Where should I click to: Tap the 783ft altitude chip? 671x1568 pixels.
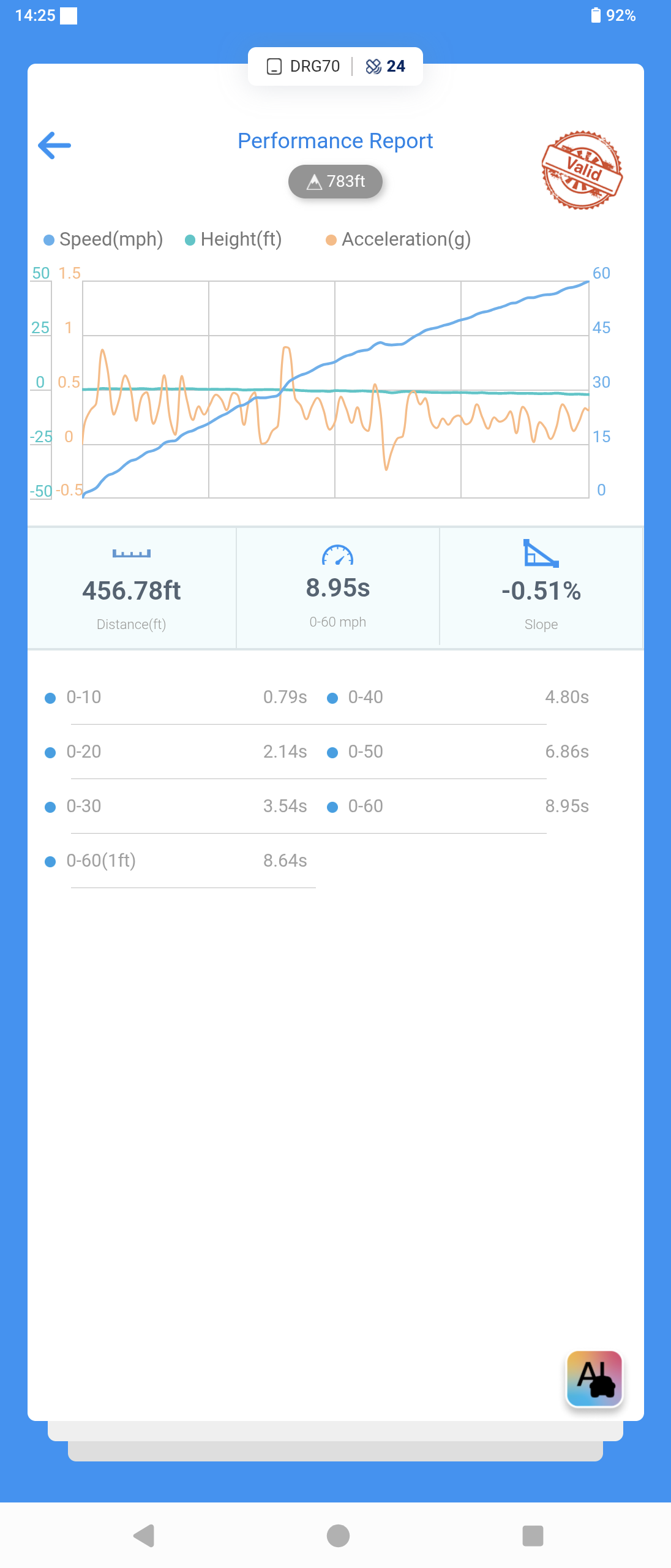pos(335,181)
